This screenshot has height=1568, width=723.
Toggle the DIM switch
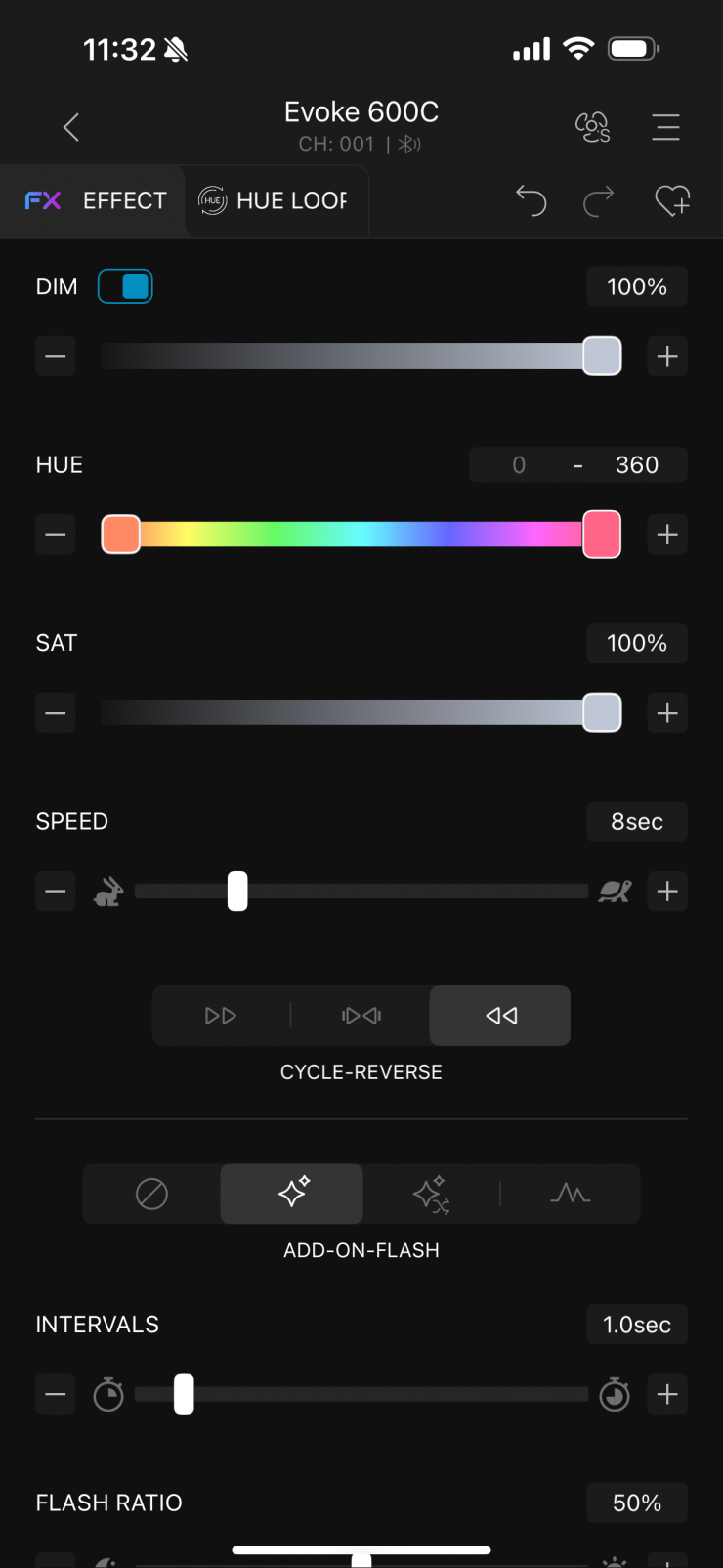coord(125,286)
